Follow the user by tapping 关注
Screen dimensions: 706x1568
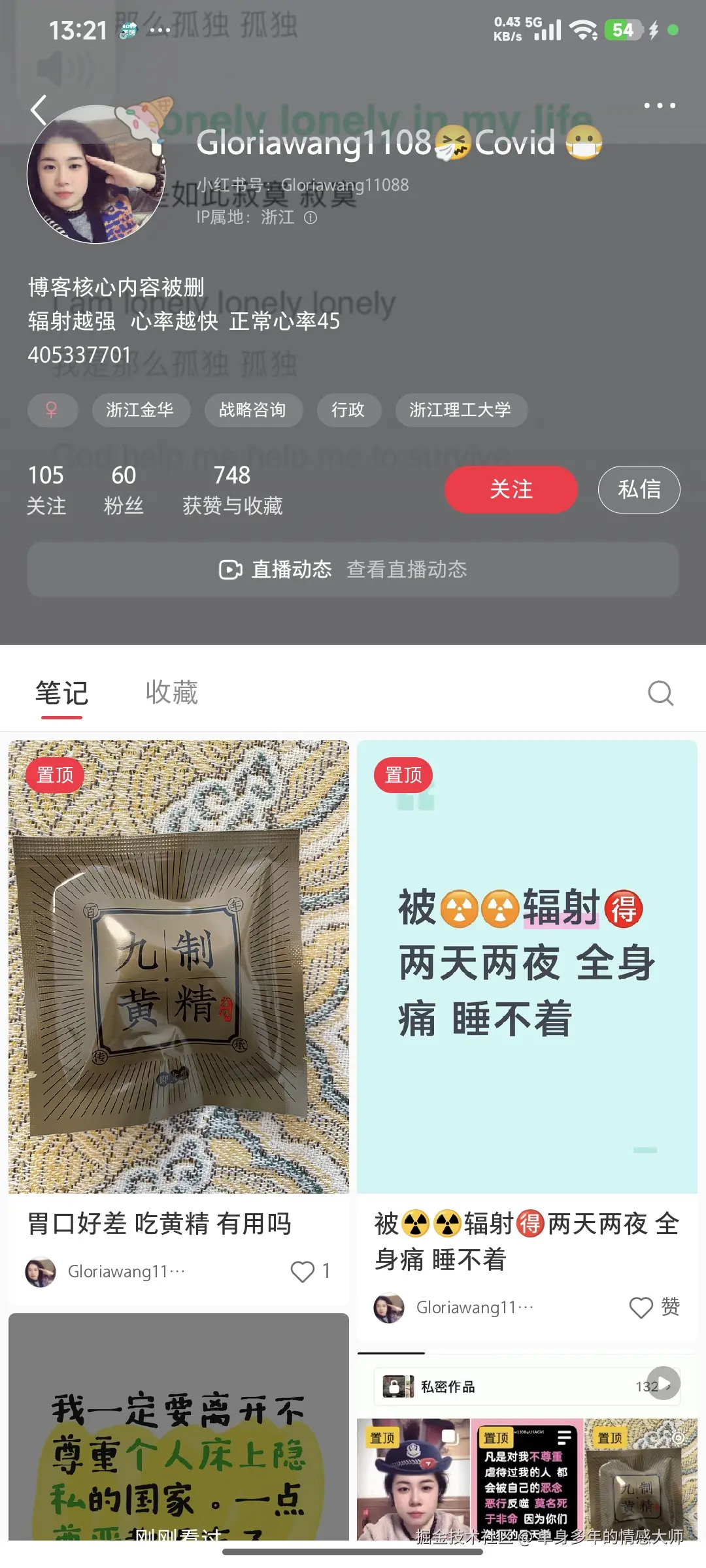(511, 489)
